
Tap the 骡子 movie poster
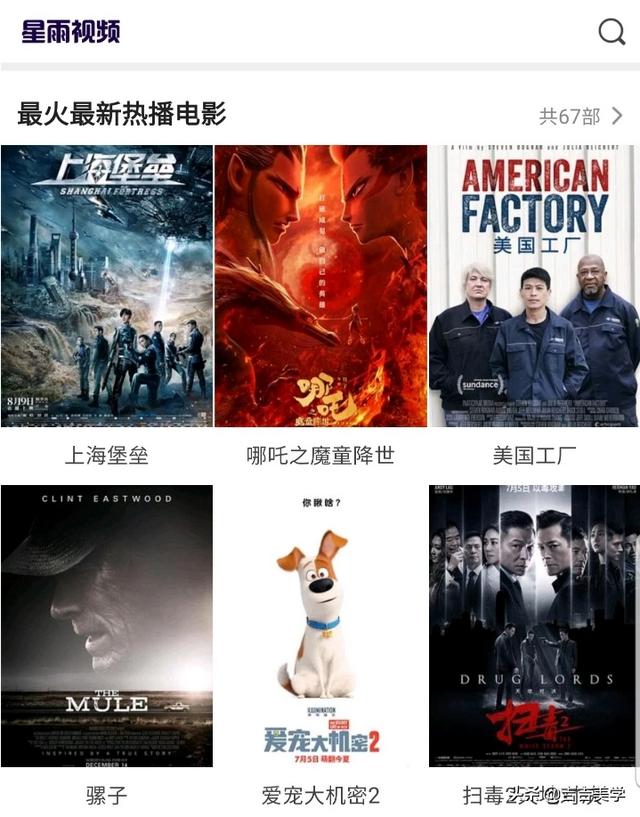(107, 626)
